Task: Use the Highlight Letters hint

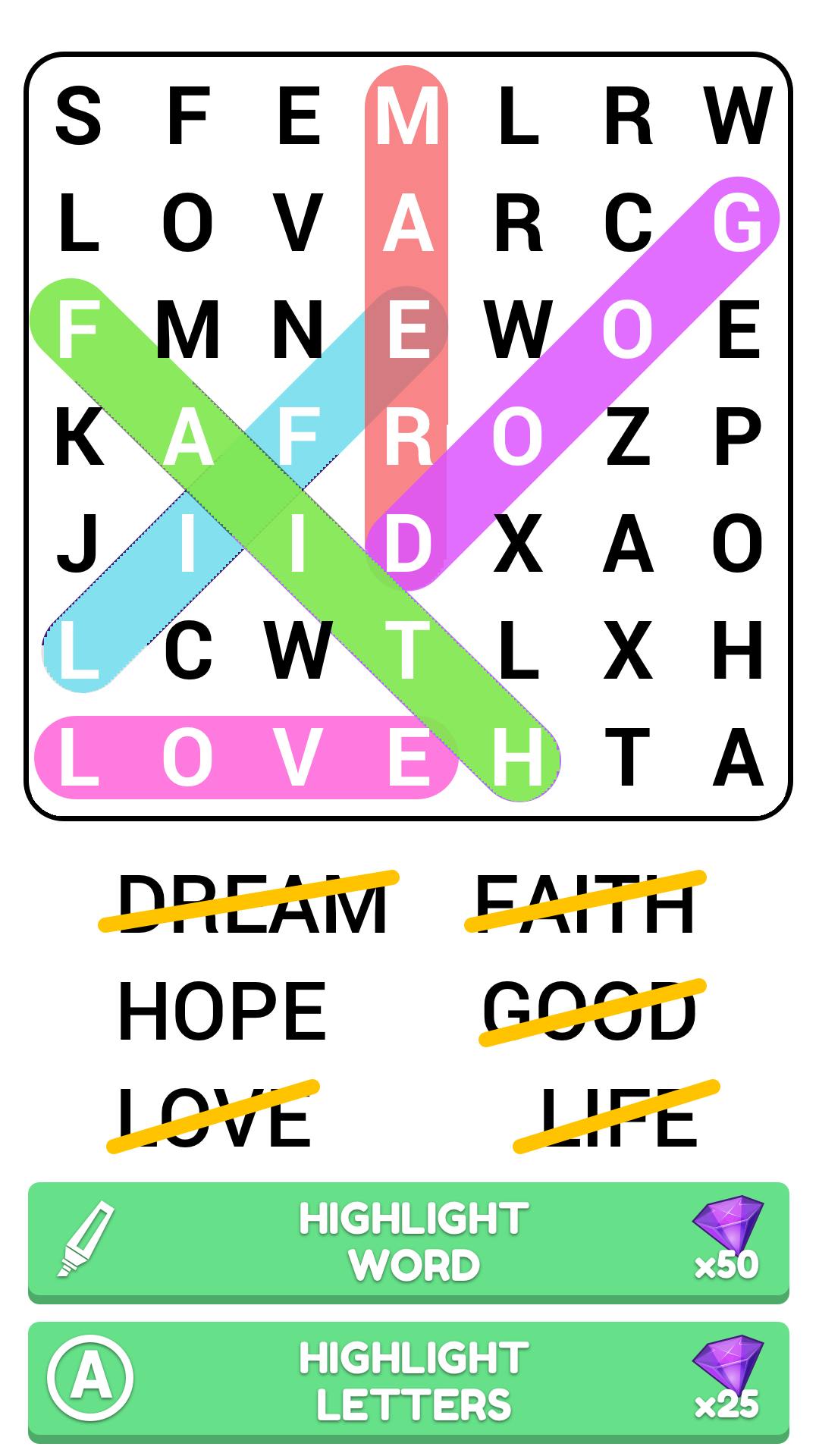Action: [408, 1381]
